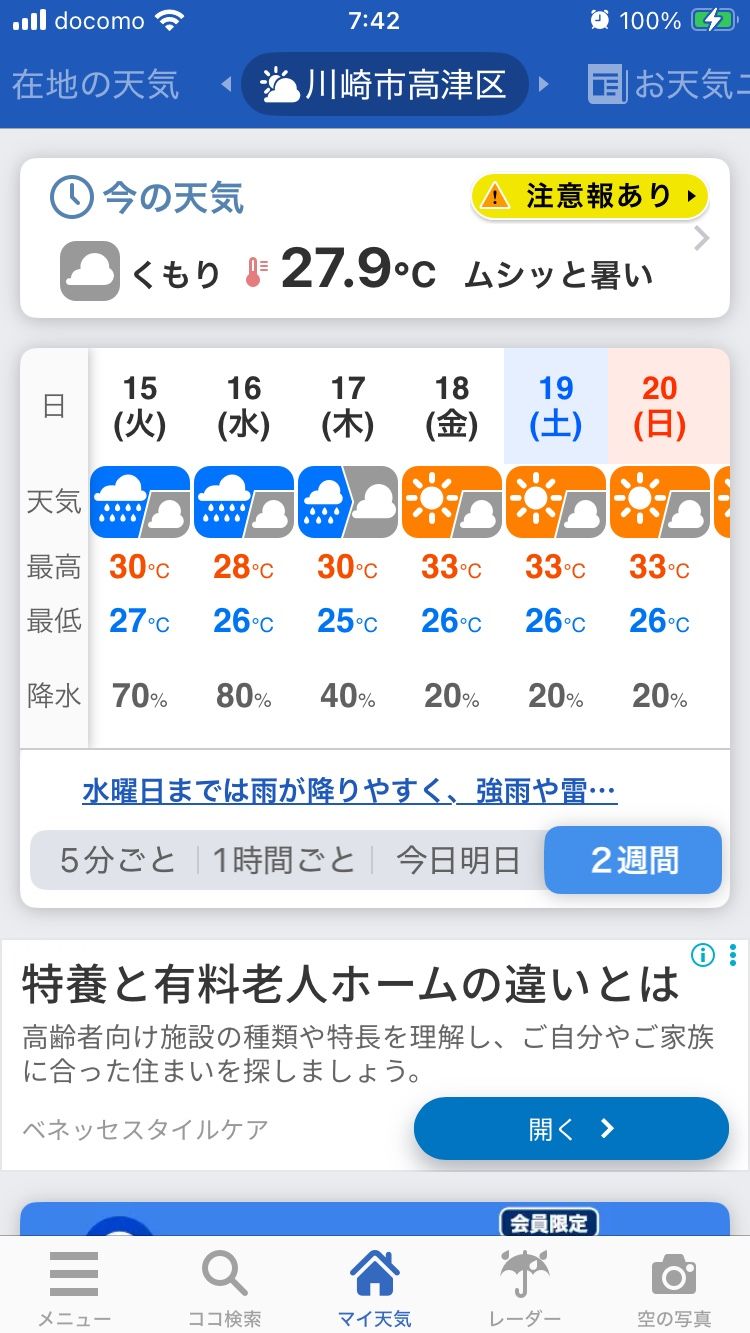Open the メニュー menu tab
The width and height of the screenshot is (750, 1333).
pyautogui.click(x=74, y=1290)
